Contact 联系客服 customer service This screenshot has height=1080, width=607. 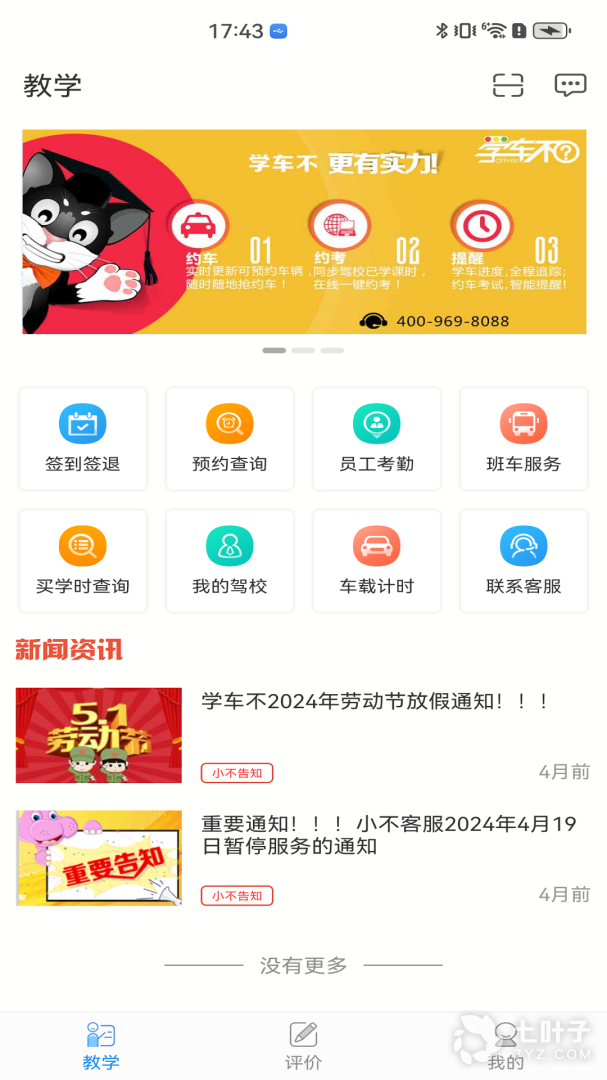524,561
